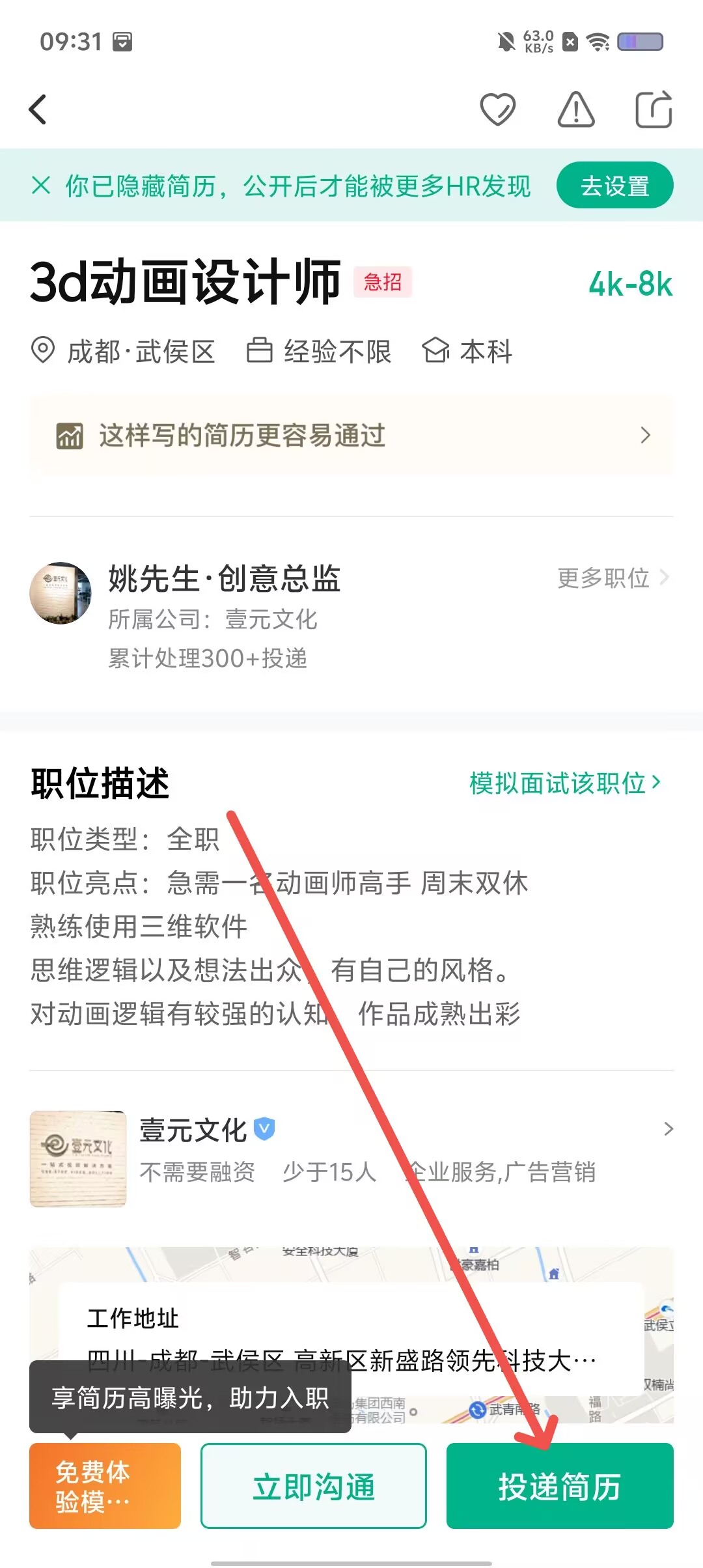The width and height of the screenshot is (703, 1568).
Task: Submit resume with 投递简历
Action: pyautogui.click(x=560, y=1486)
